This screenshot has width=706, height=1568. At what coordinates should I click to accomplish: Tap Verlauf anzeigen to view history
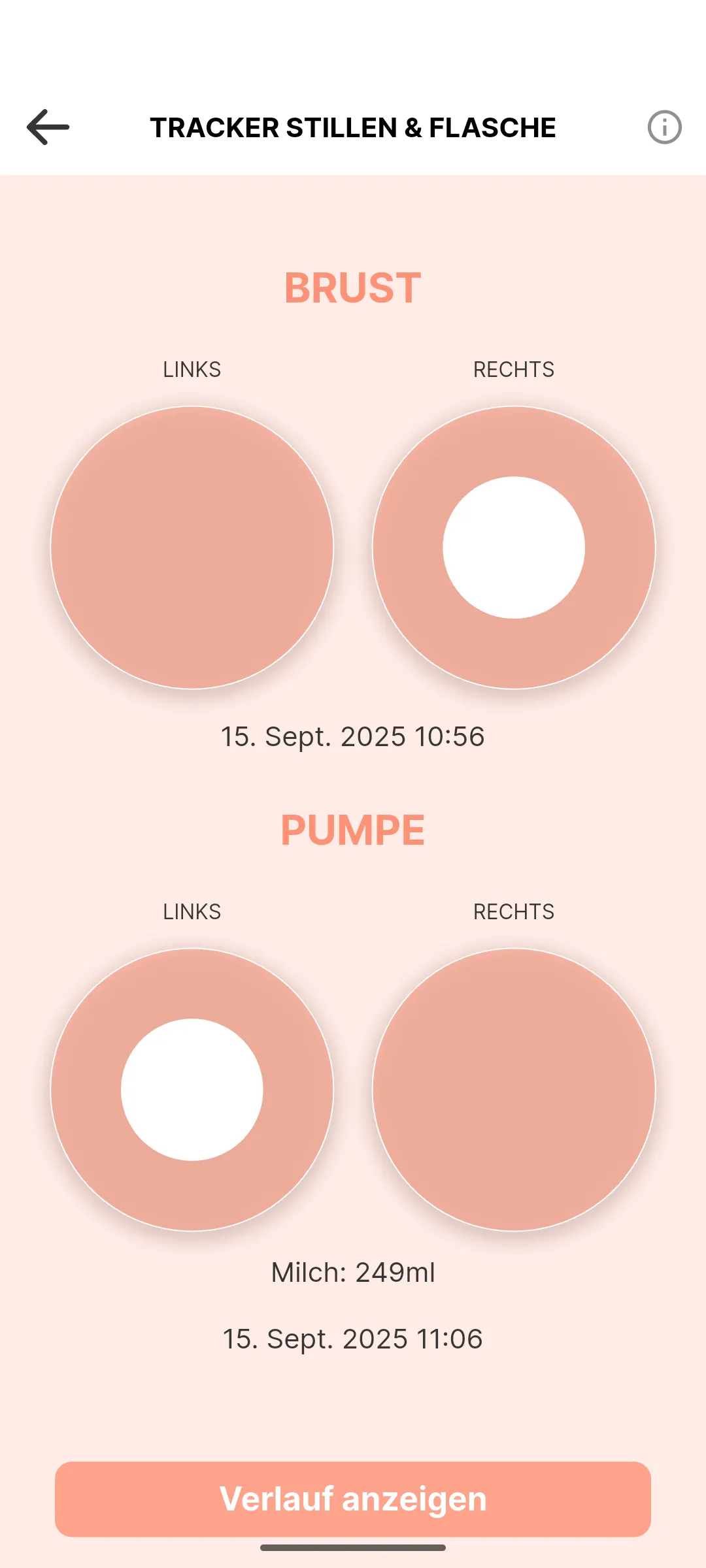[x=353, y=1499]
